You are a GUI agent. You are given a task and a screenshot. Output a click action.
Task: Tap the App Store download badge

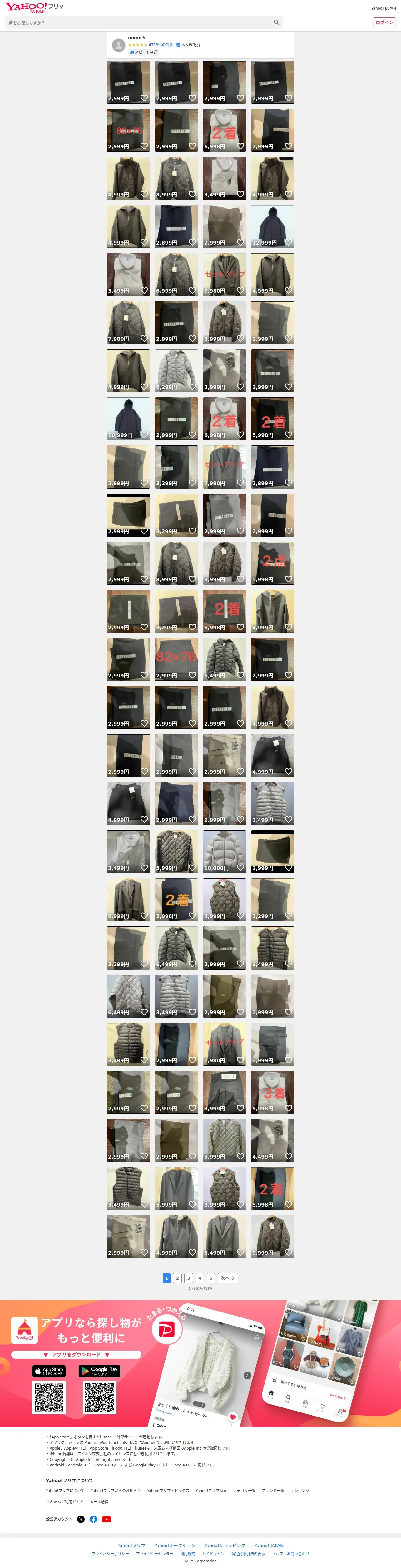pos(49,1371)
